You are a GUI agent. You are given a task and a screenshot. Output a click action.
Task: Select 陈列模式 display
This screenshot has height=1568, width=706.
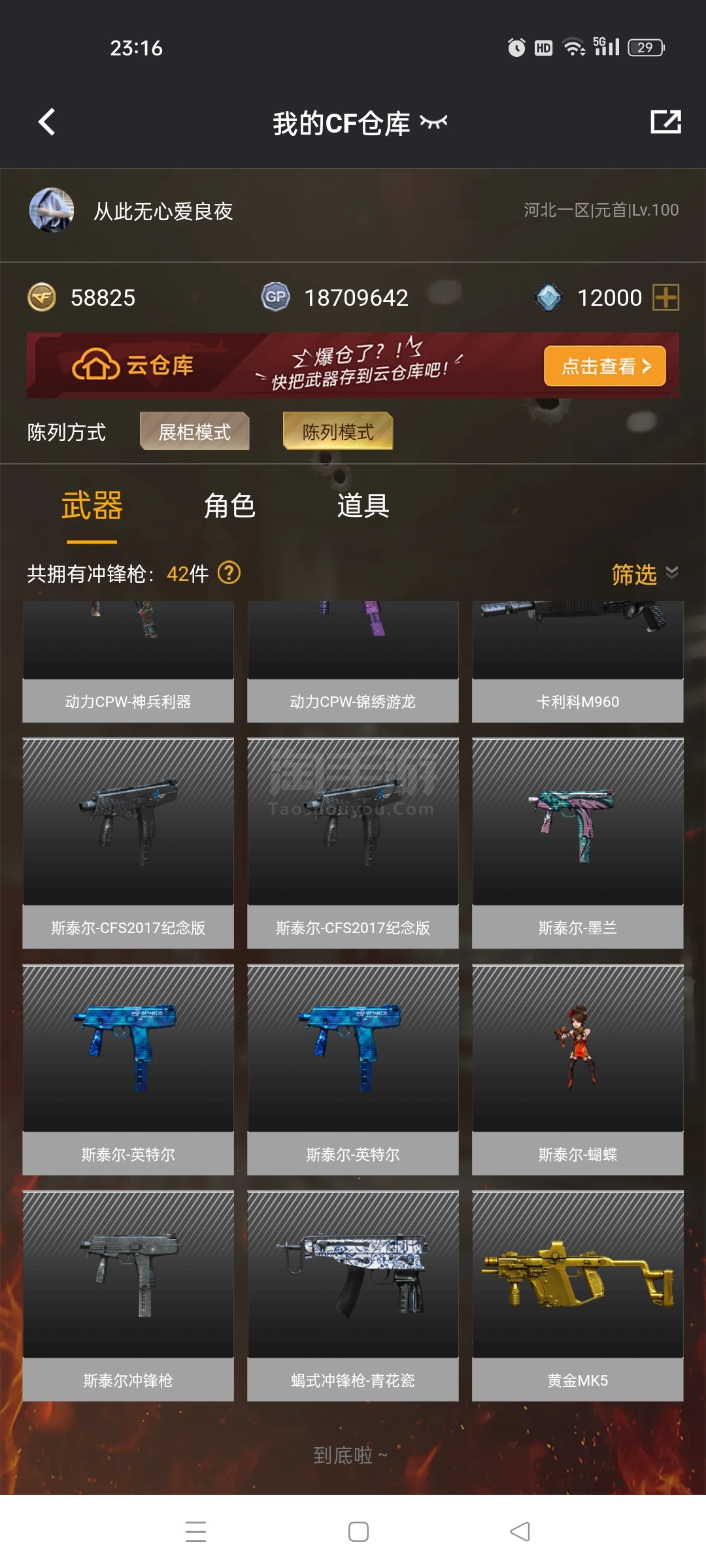(x=337, y=432)
